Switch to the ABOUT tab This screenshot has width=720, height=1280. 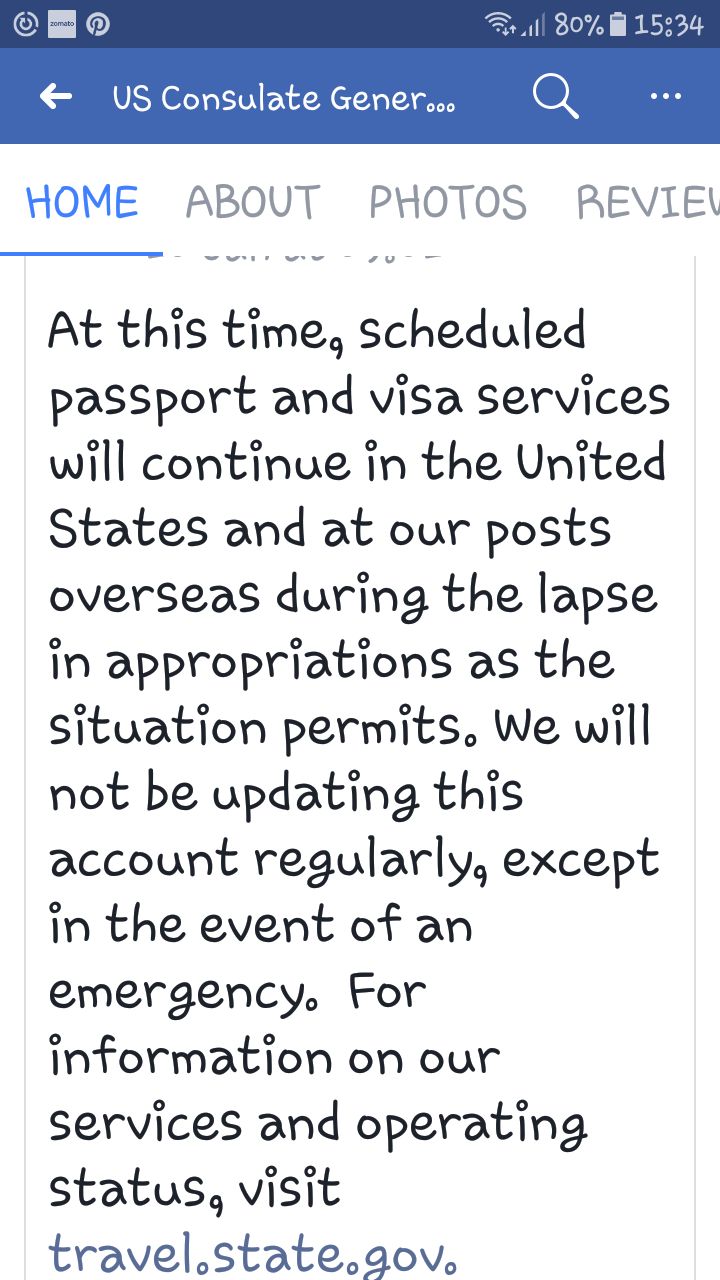pyautogui.click(x=253, y=202)
